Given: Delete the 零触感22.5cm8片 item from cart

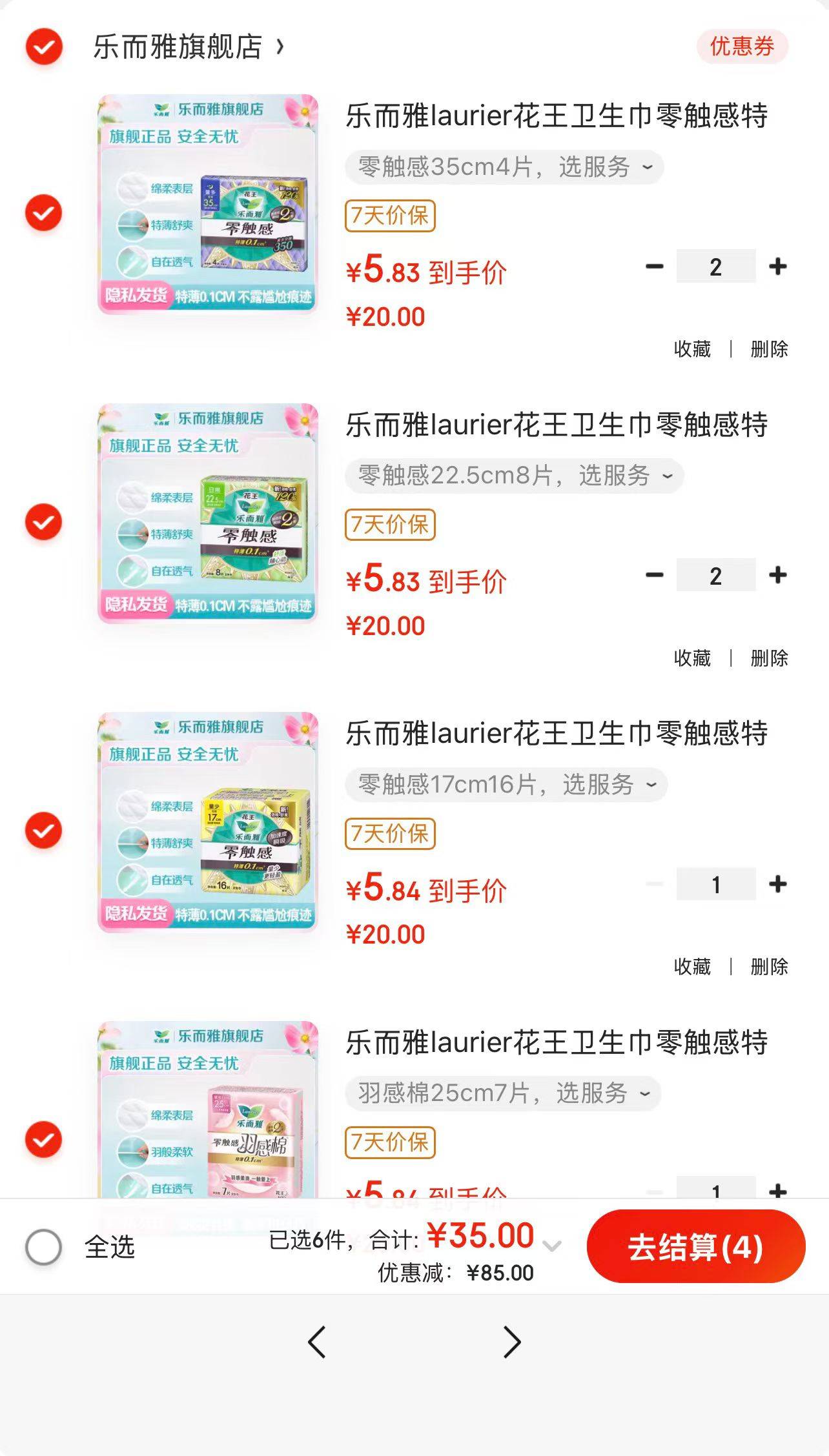Looking at the screenshot, I should coord(769,658).
